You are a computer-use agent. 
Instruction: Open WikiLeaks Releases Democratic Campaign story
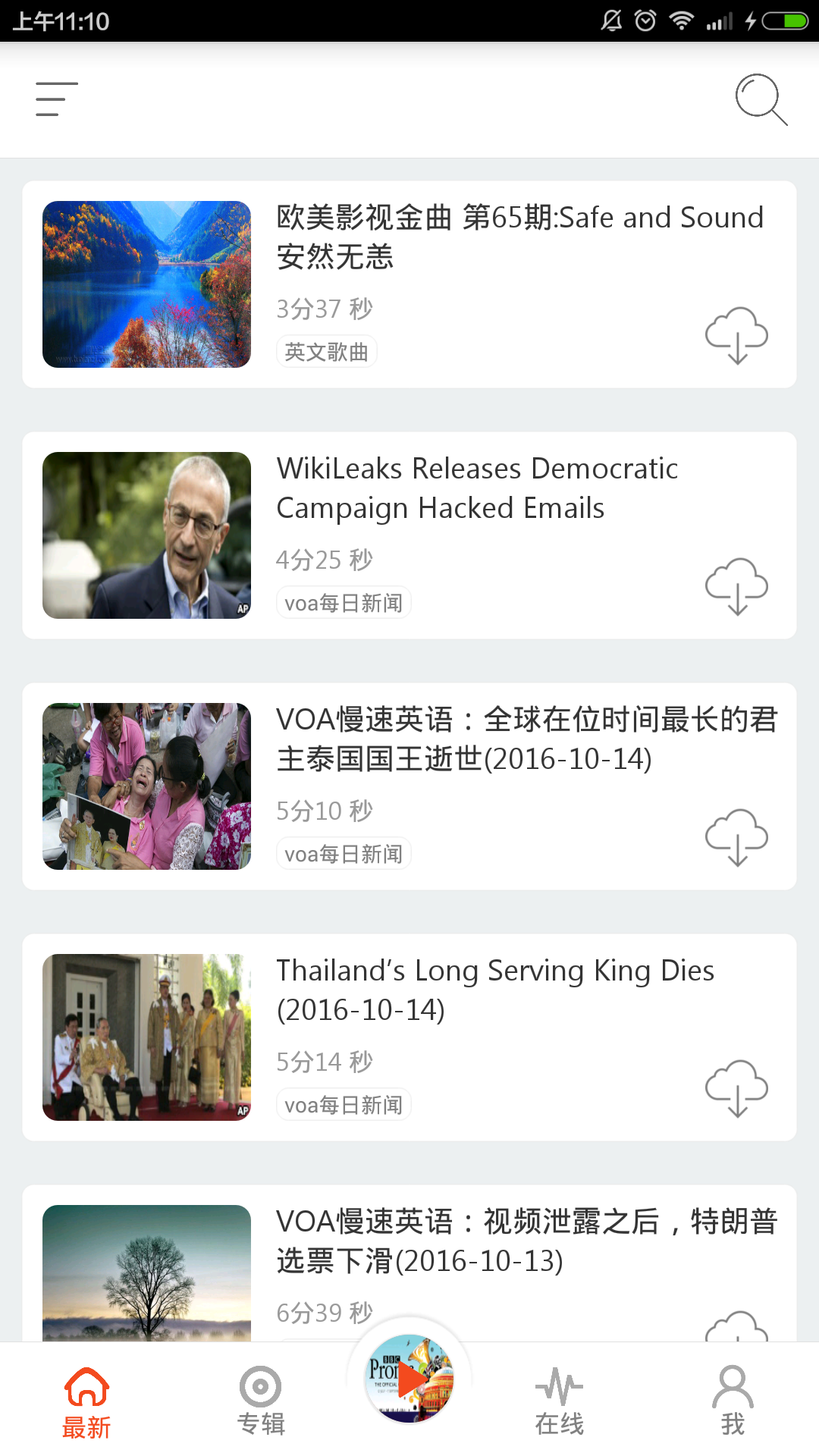tap(478, 488)
